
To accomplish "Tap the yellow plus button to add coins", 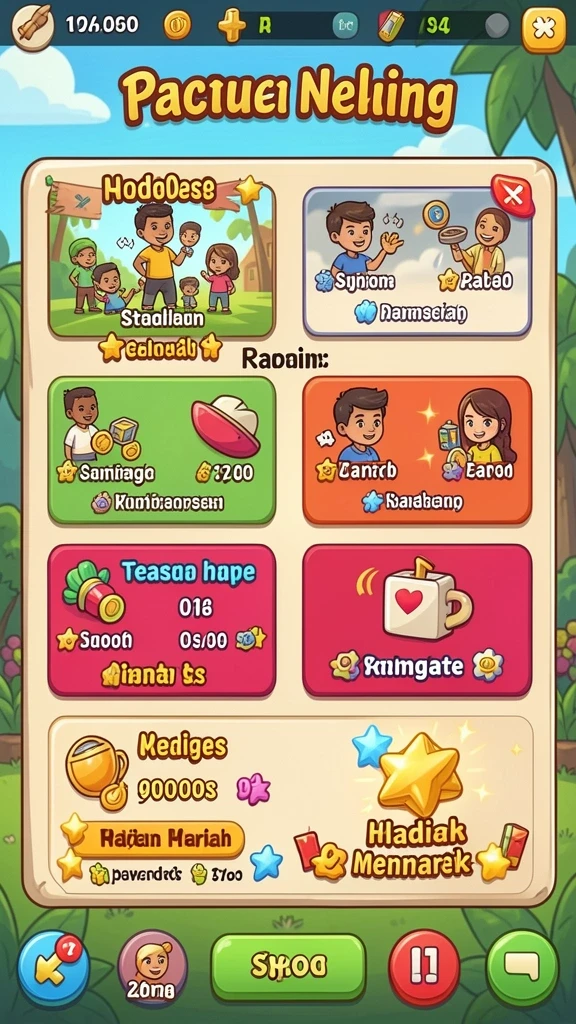I will (x=232, y=27).
